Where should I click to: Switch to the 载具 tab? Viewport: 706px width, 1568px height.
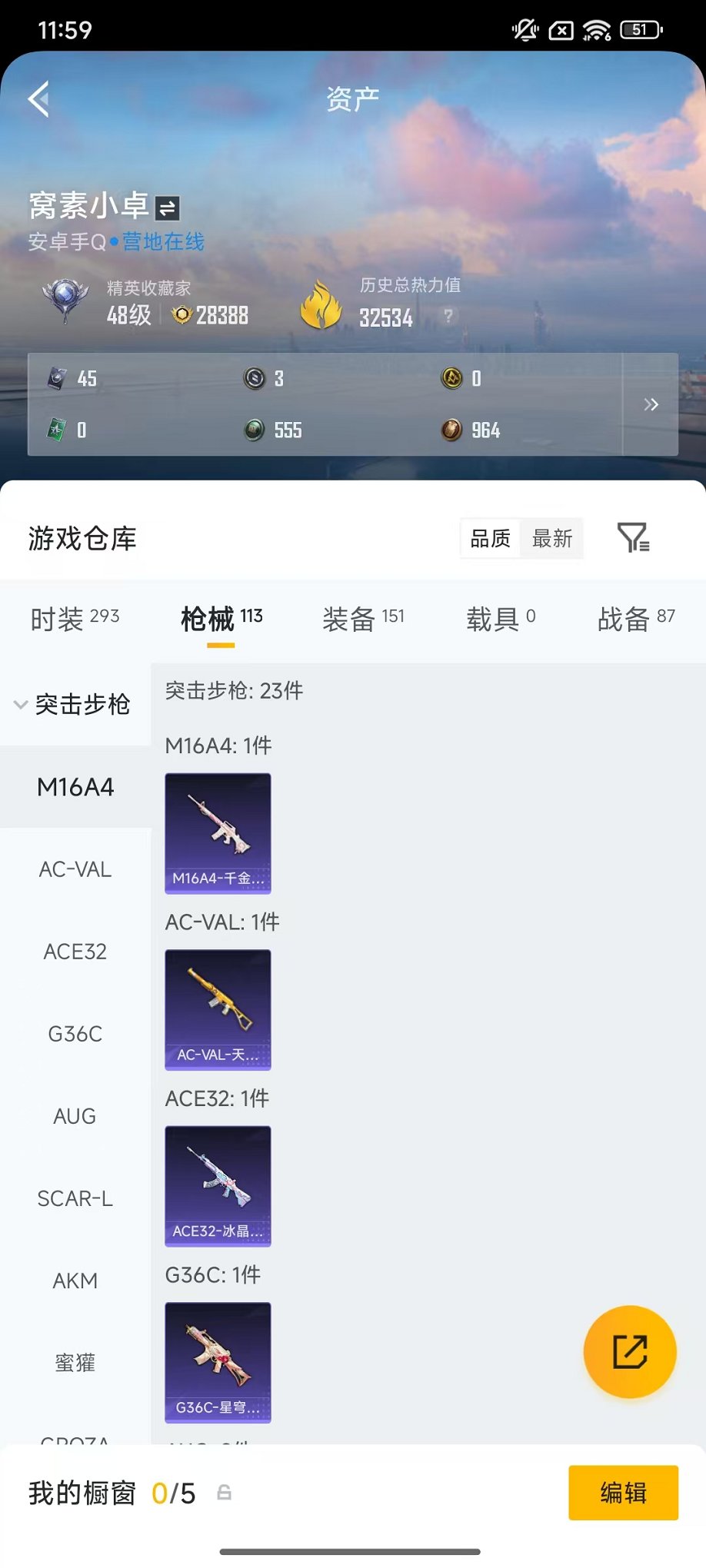[x=501, y=618]
